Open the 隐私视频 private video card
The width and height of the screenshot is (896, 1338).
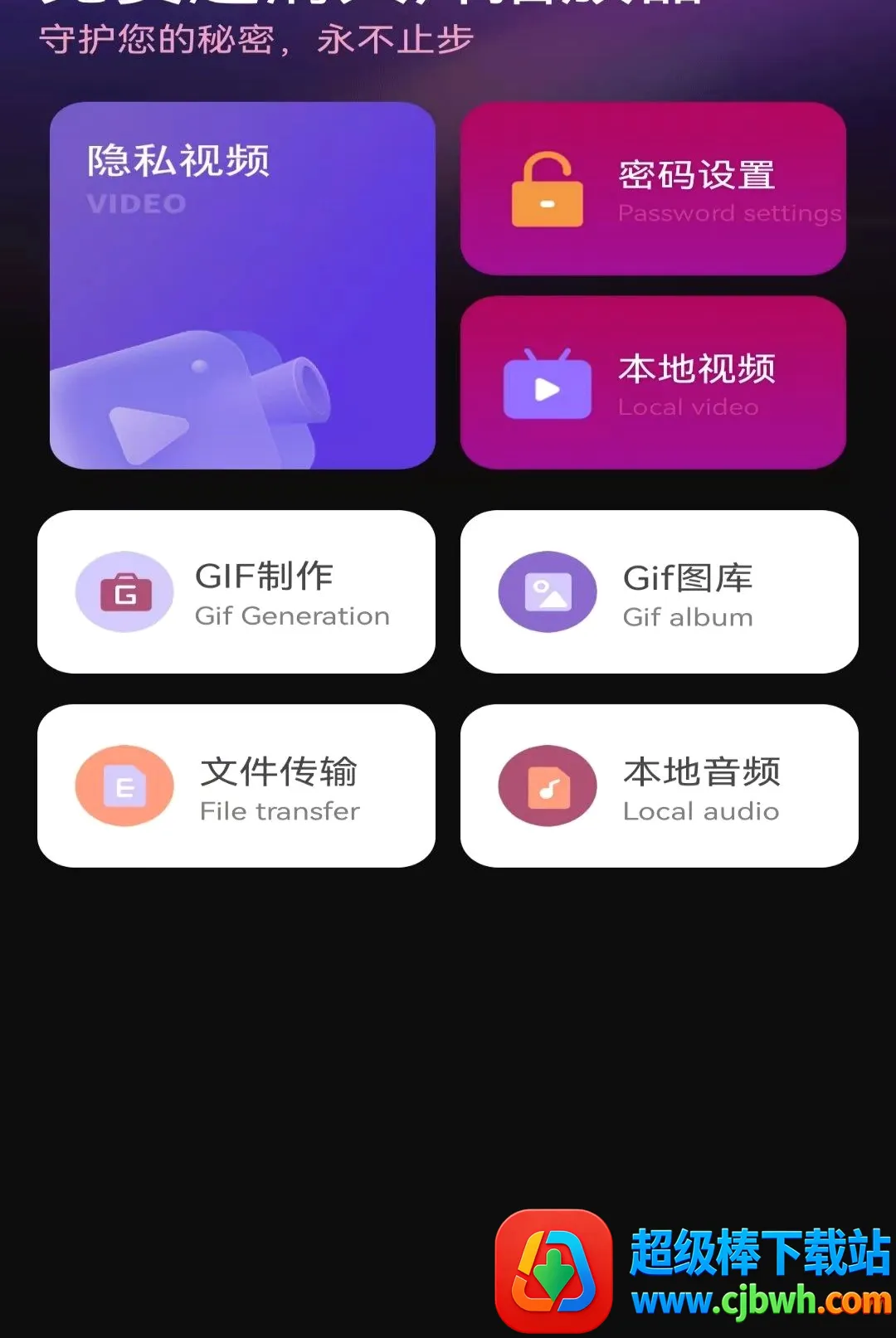(242, 285)
